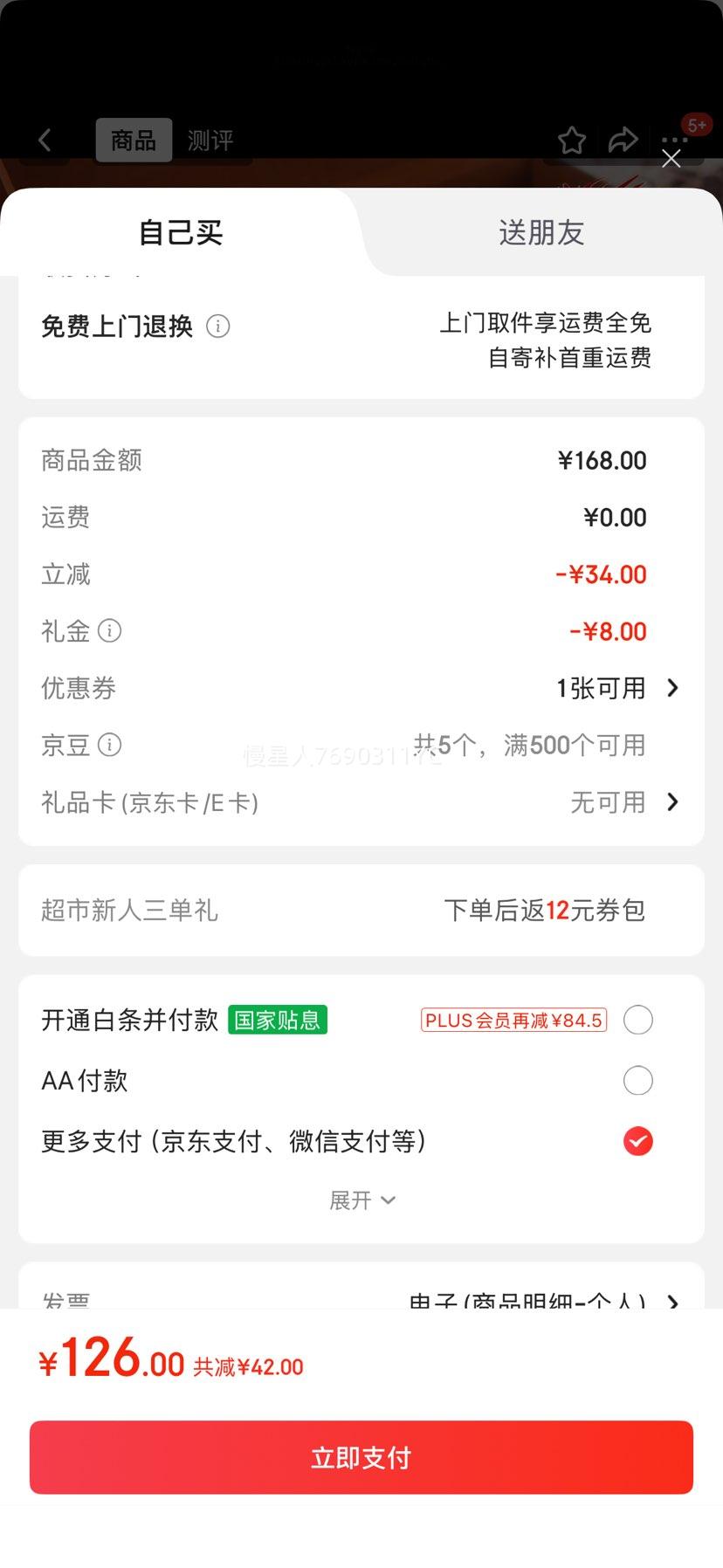This screenshot has height=1568, width=723.
Task: Select the AA付款 payment option
Action: tap(638, 1080)
